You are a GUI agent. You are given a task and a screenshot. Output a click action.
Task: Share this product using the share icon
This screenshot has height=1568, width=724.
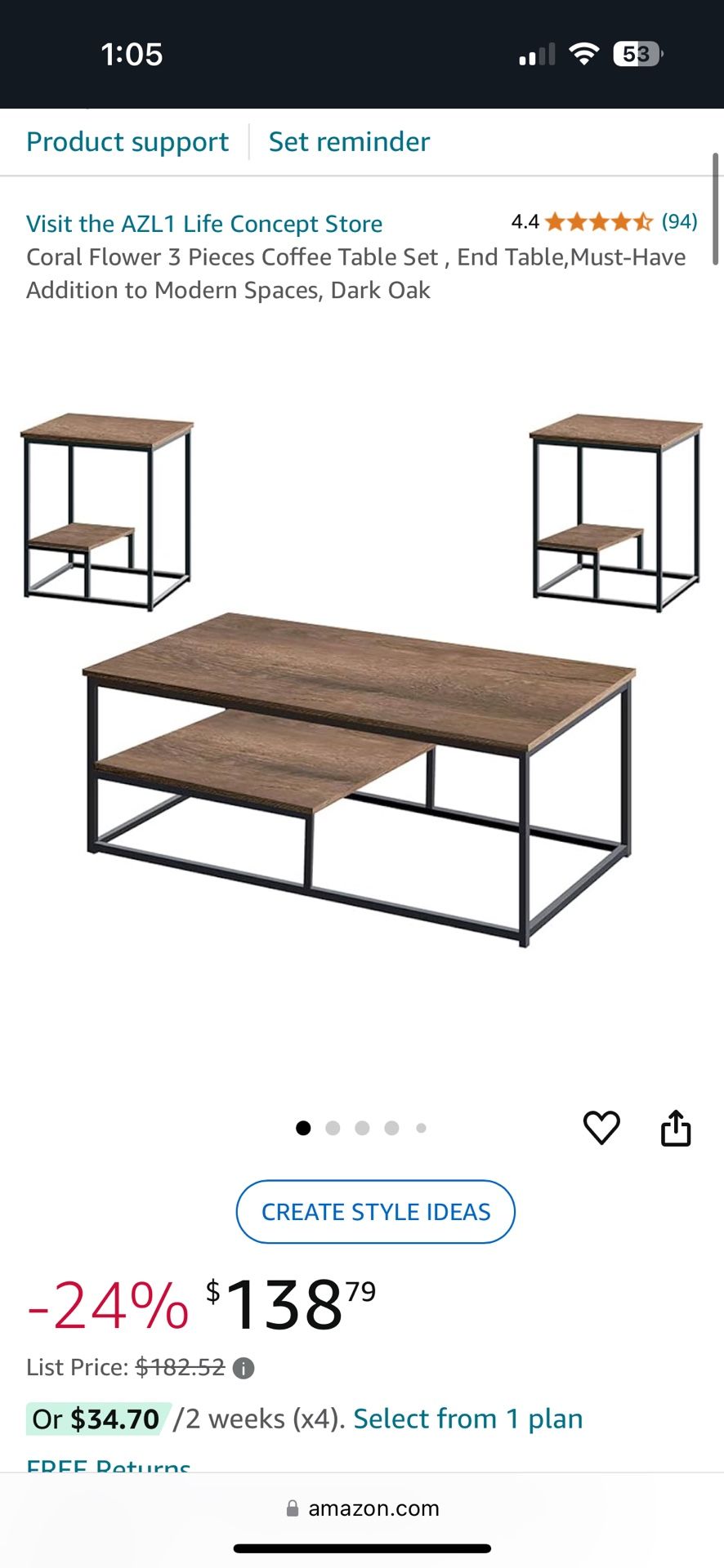[x=676, y=1127]
